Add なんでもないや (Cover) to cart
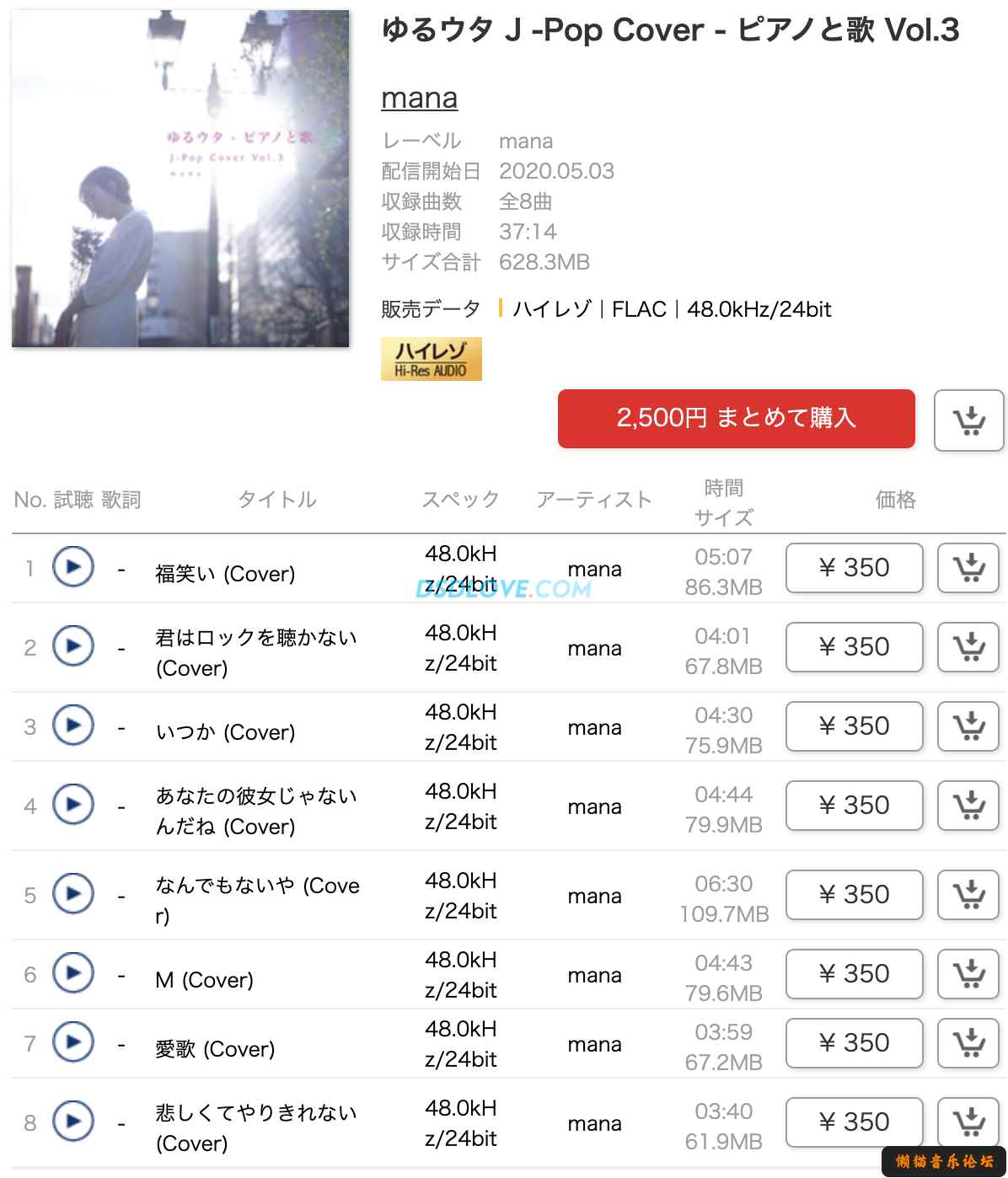 pos(968,895)
